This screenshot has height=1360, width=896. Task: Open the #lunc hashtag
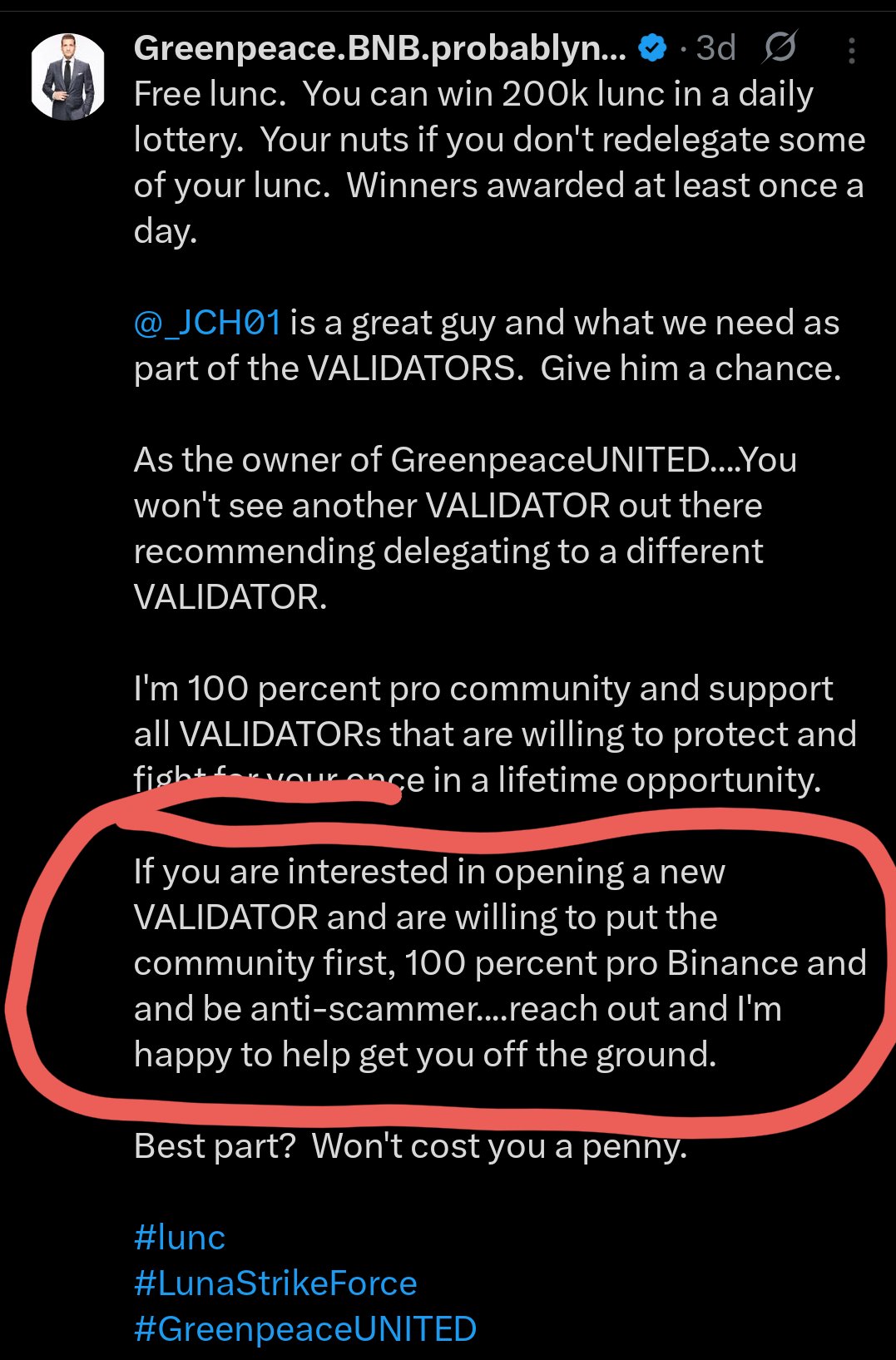180,1238
